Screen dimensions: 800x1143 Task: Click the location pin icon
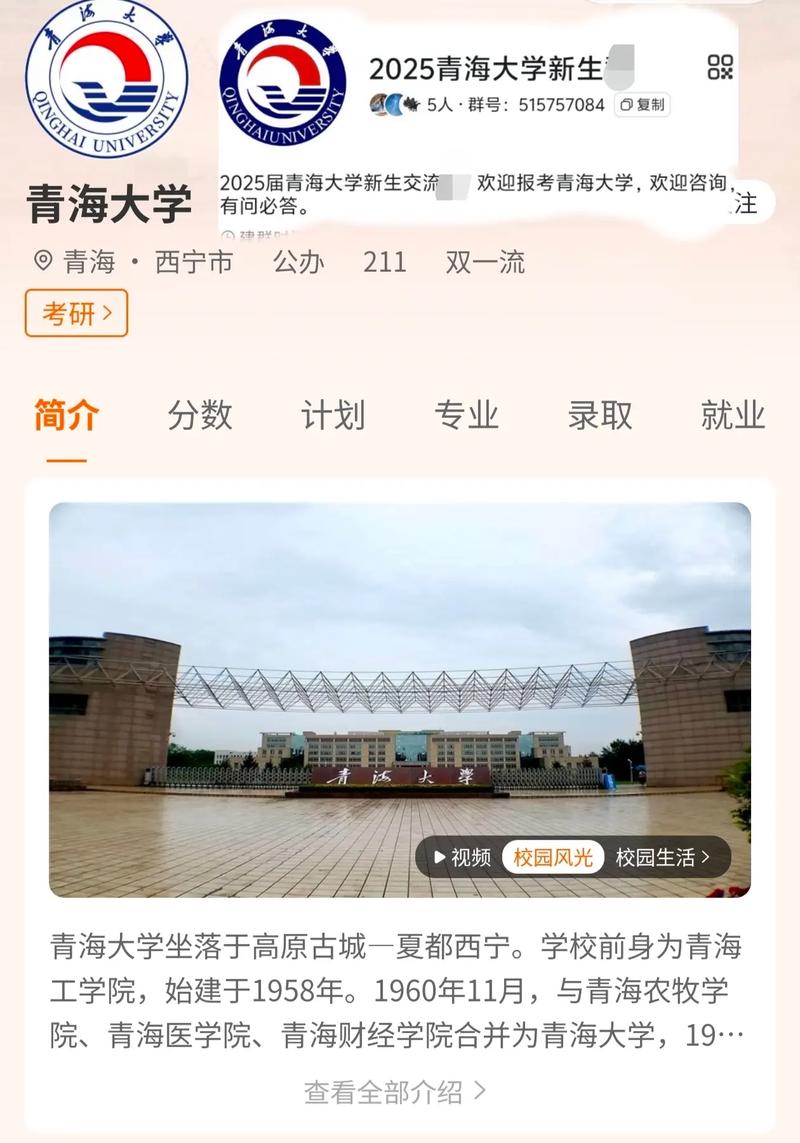click(x=41, y=263)
